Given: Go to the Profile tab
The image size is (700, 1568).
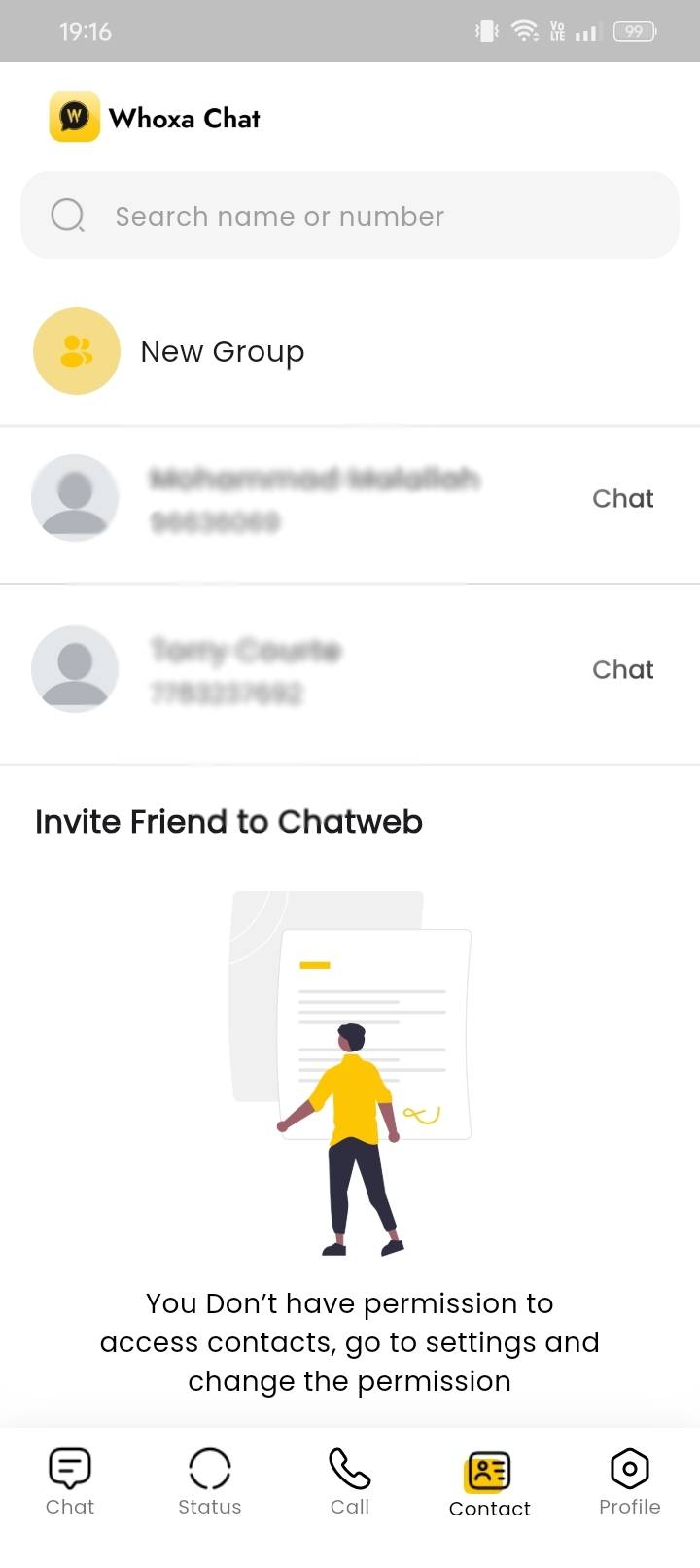Looking at the screenshot, I should (x=629, y=1481).
